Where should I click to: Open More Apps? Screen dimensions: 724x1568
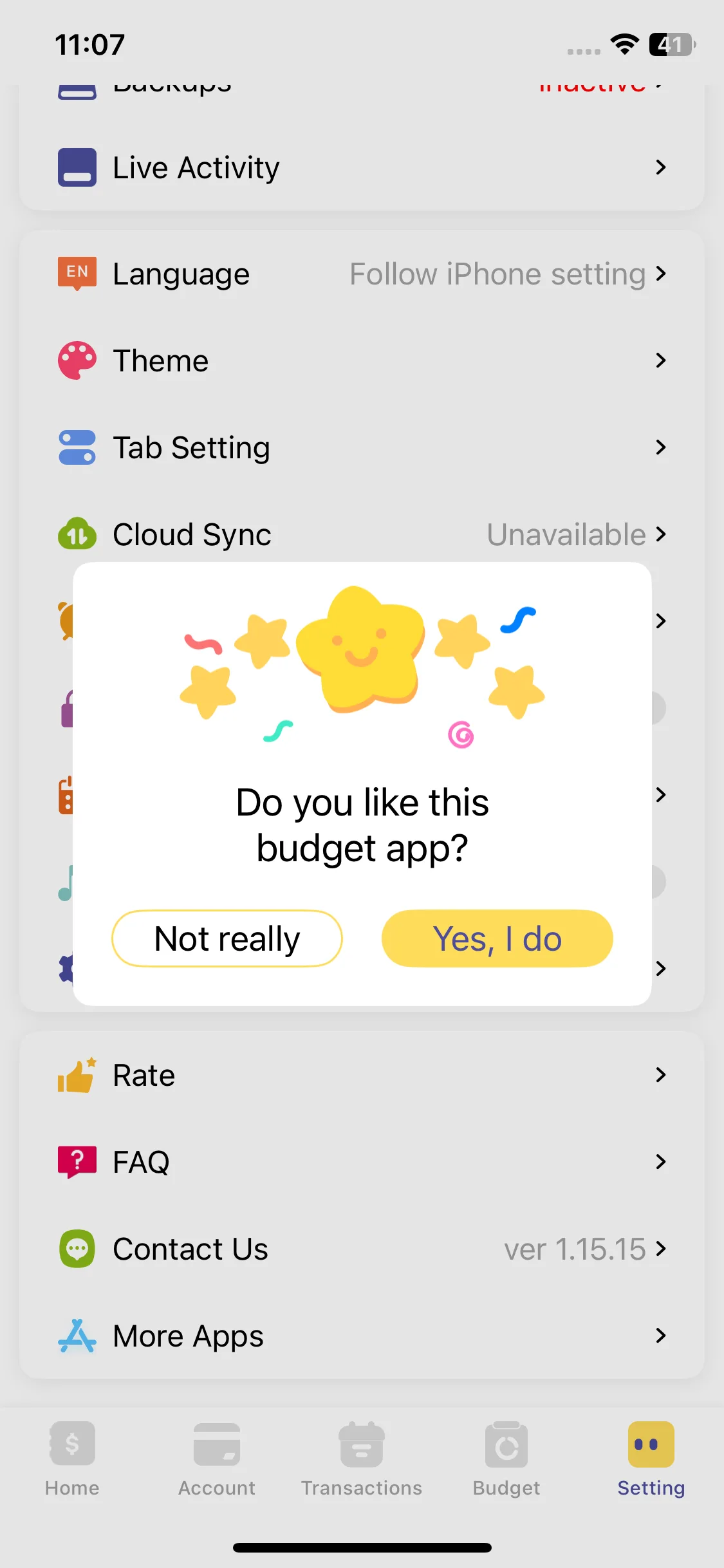(x=362, y=1336)
